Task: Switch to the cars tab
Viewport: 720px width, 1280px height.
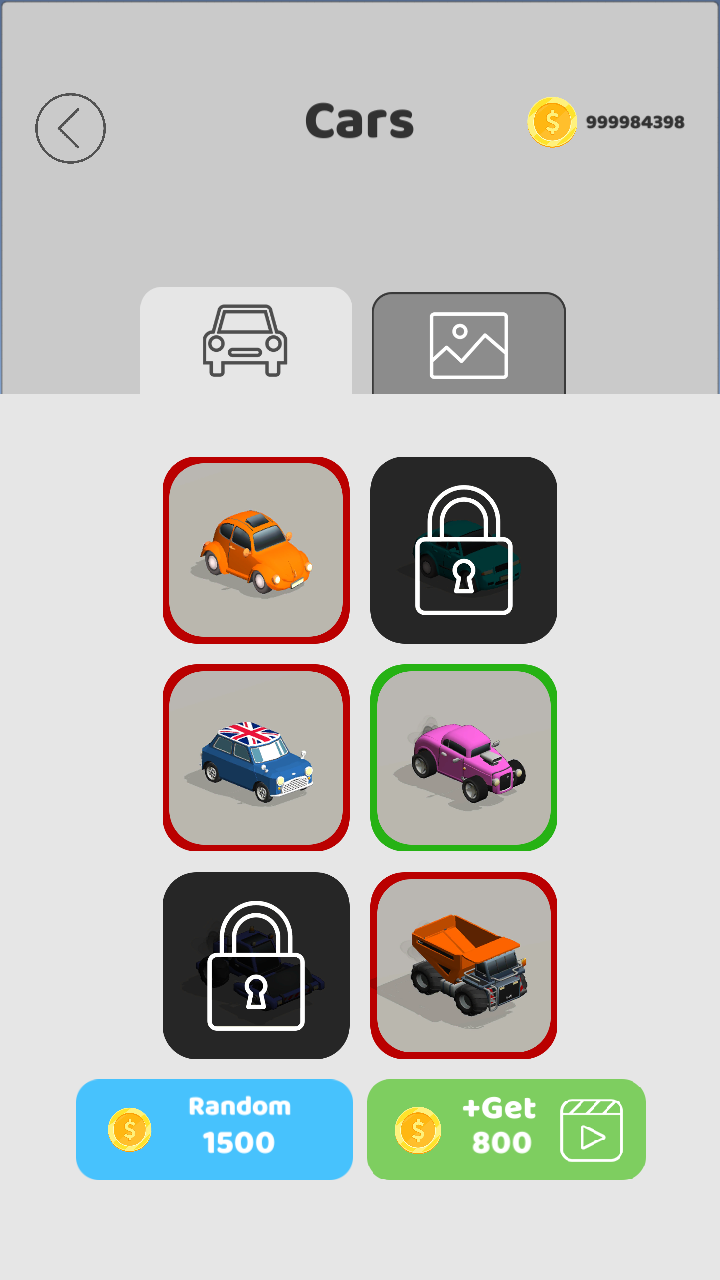Action: pos(245,341)
